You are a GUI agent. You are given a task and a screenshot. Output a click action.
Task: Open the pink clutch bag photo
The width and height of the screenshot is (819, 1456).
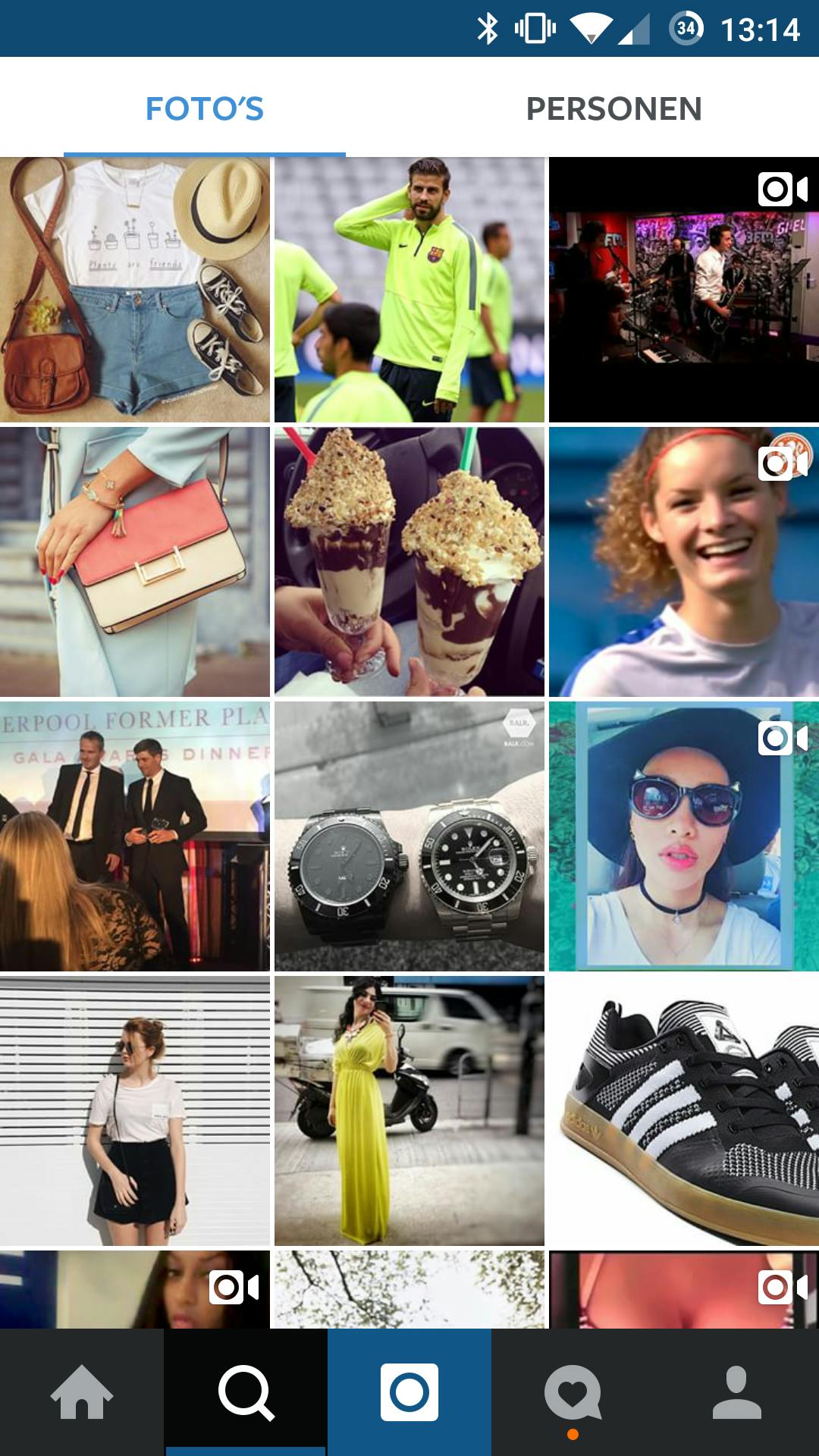click(x=135, y=561)
